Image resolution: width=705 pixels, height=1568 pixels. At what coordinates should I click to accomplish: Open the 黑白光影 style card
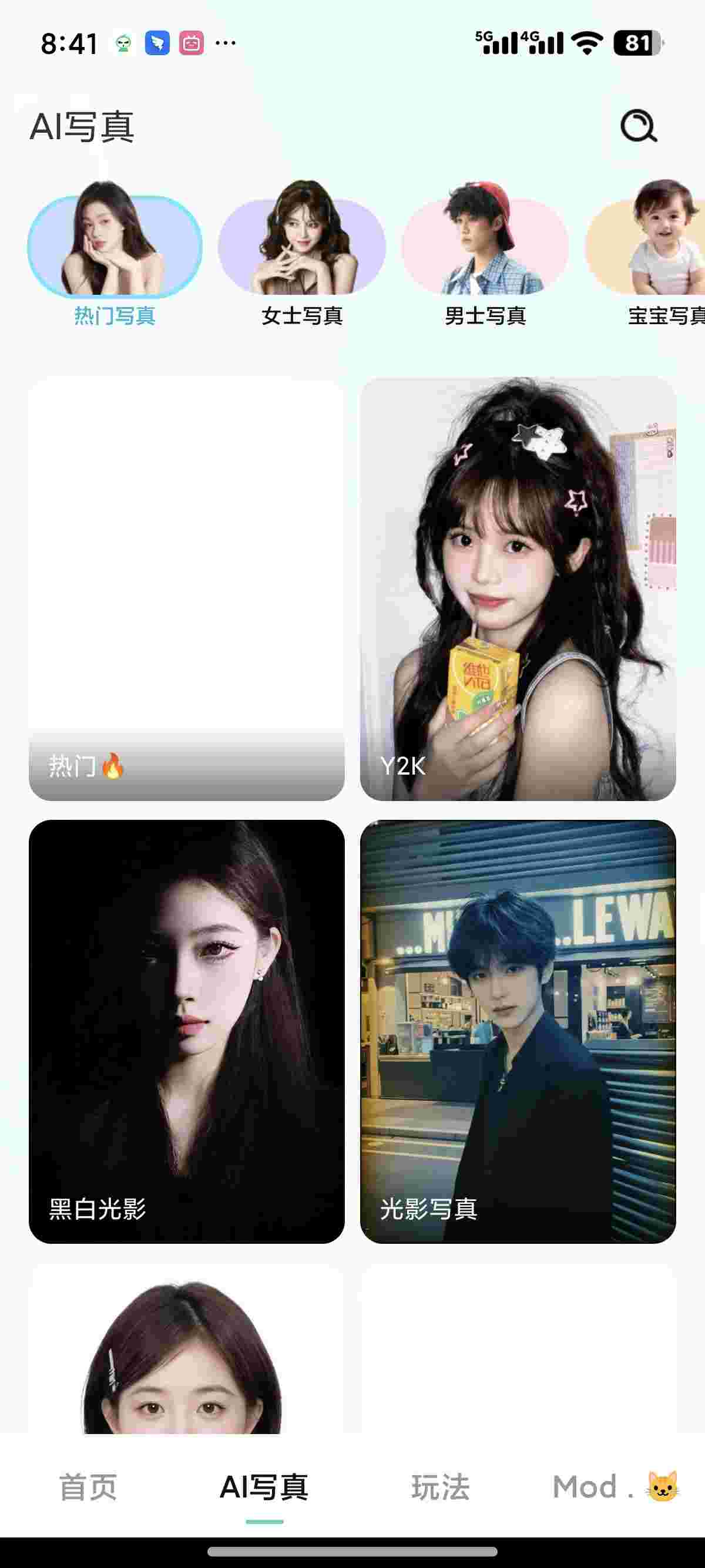click(186, 1031)
